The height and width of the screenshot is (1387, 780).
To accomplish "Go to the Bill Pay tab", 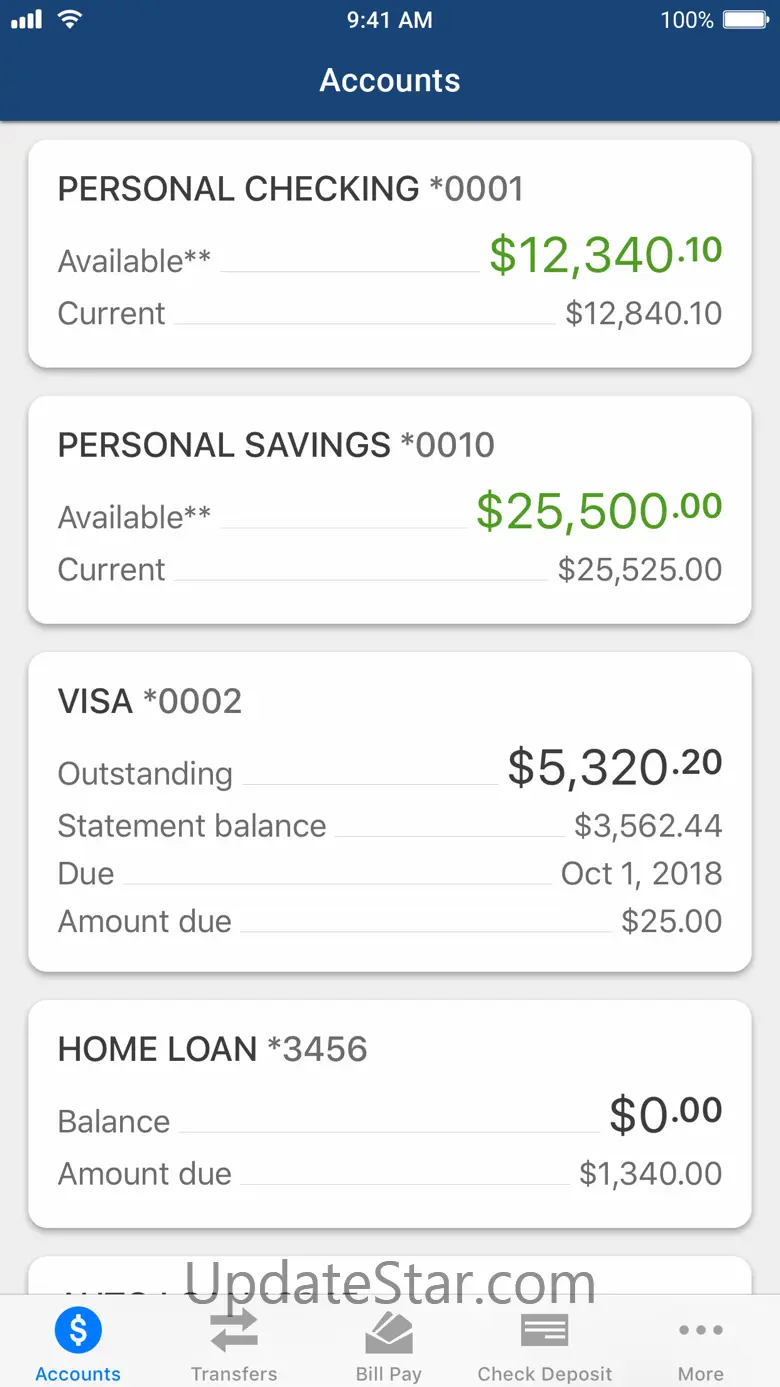I will pos(389,1342).
